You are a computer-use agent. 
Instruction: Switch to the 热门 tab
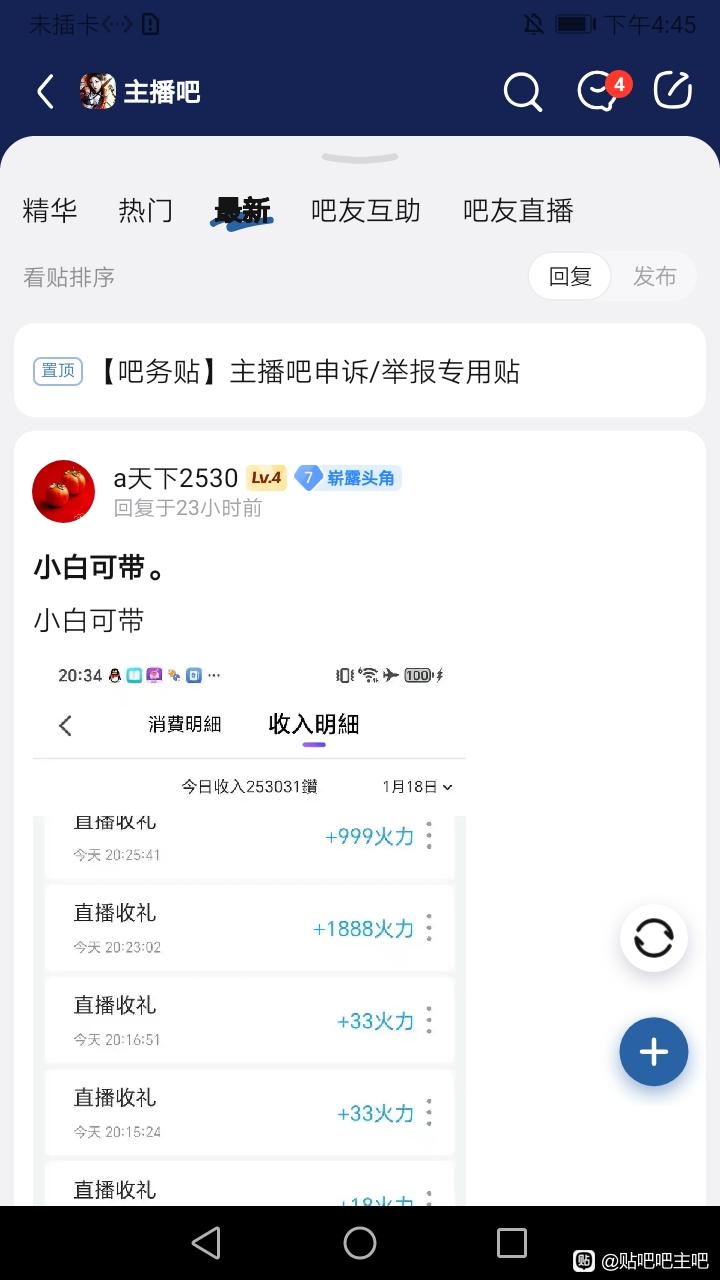(146, 211)
